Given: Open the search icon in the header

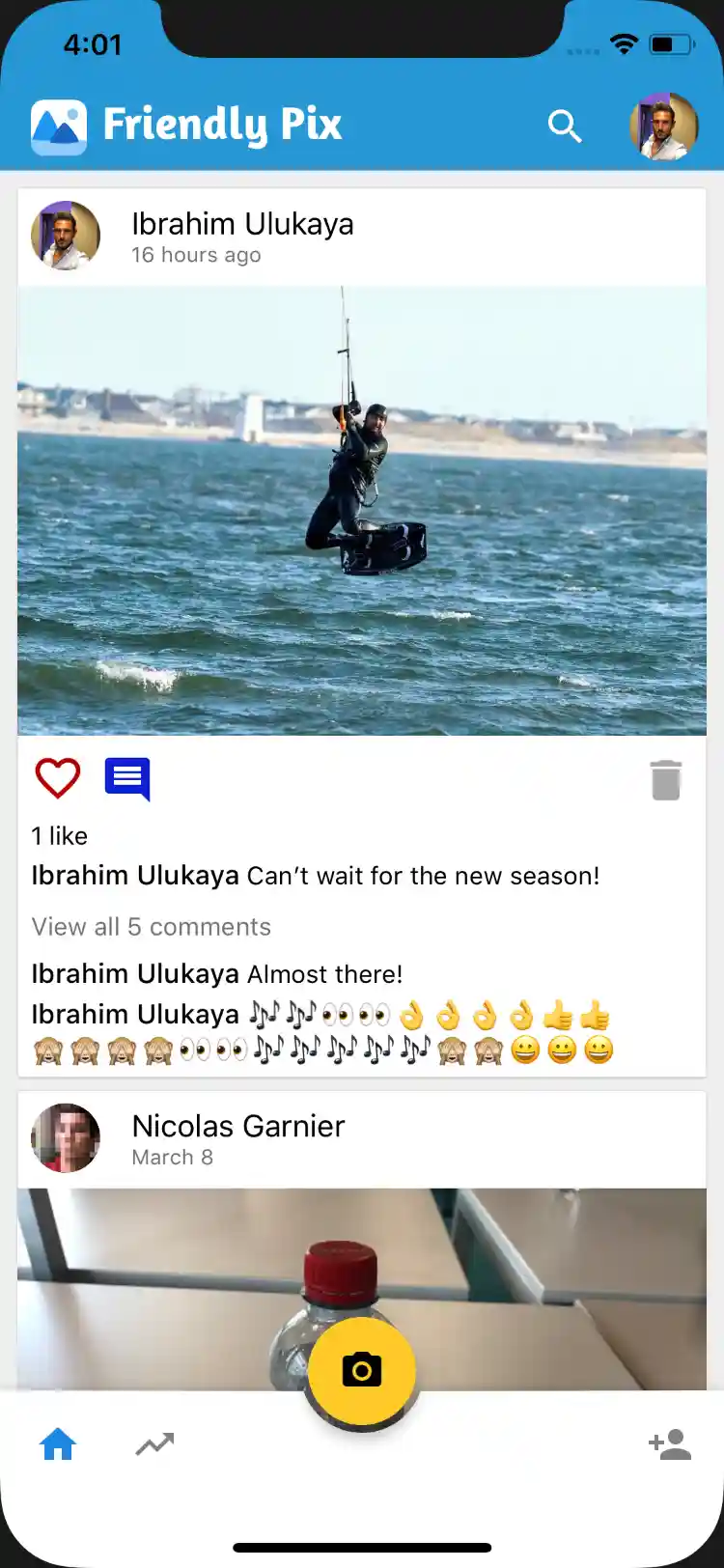Looking at the screenshot, I should click(565, 126).
